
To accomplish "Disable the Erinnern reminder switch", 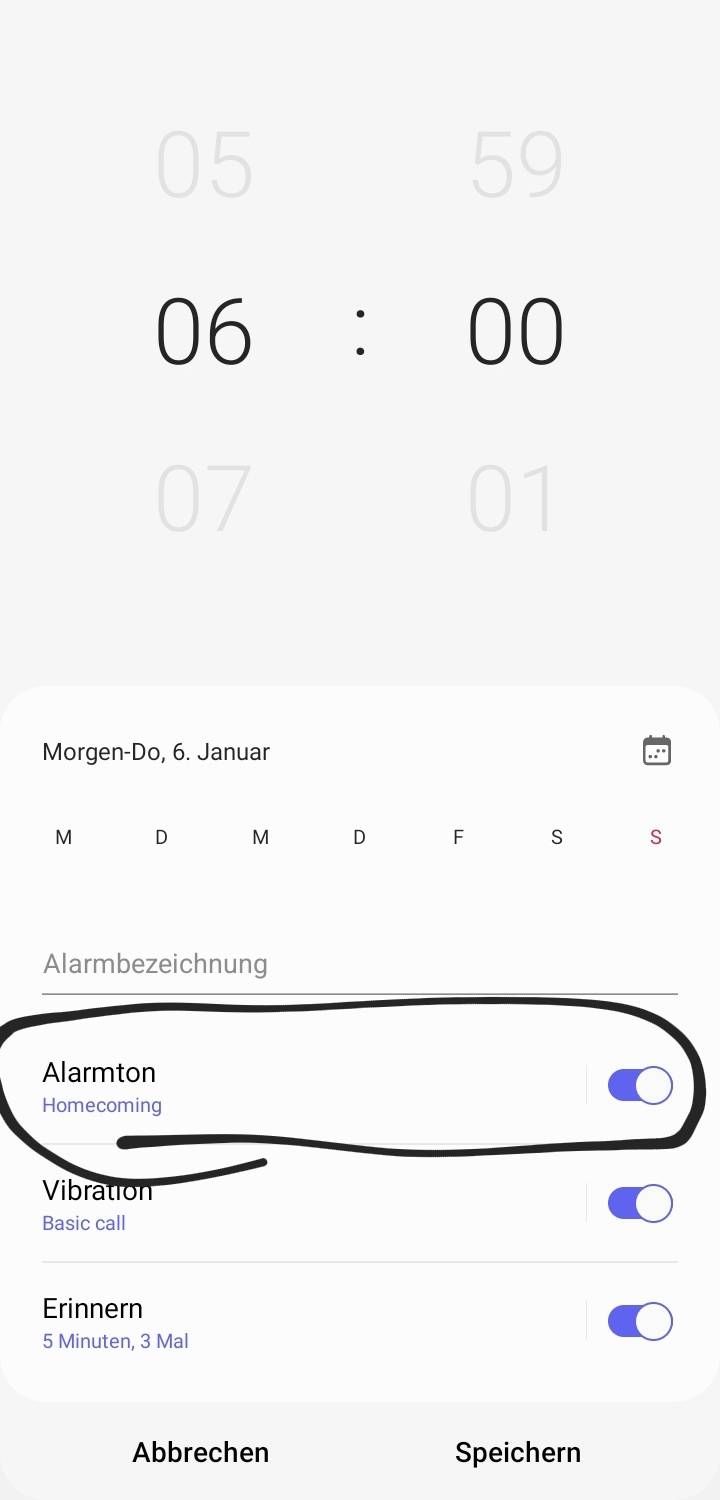I will point(639,1321).
